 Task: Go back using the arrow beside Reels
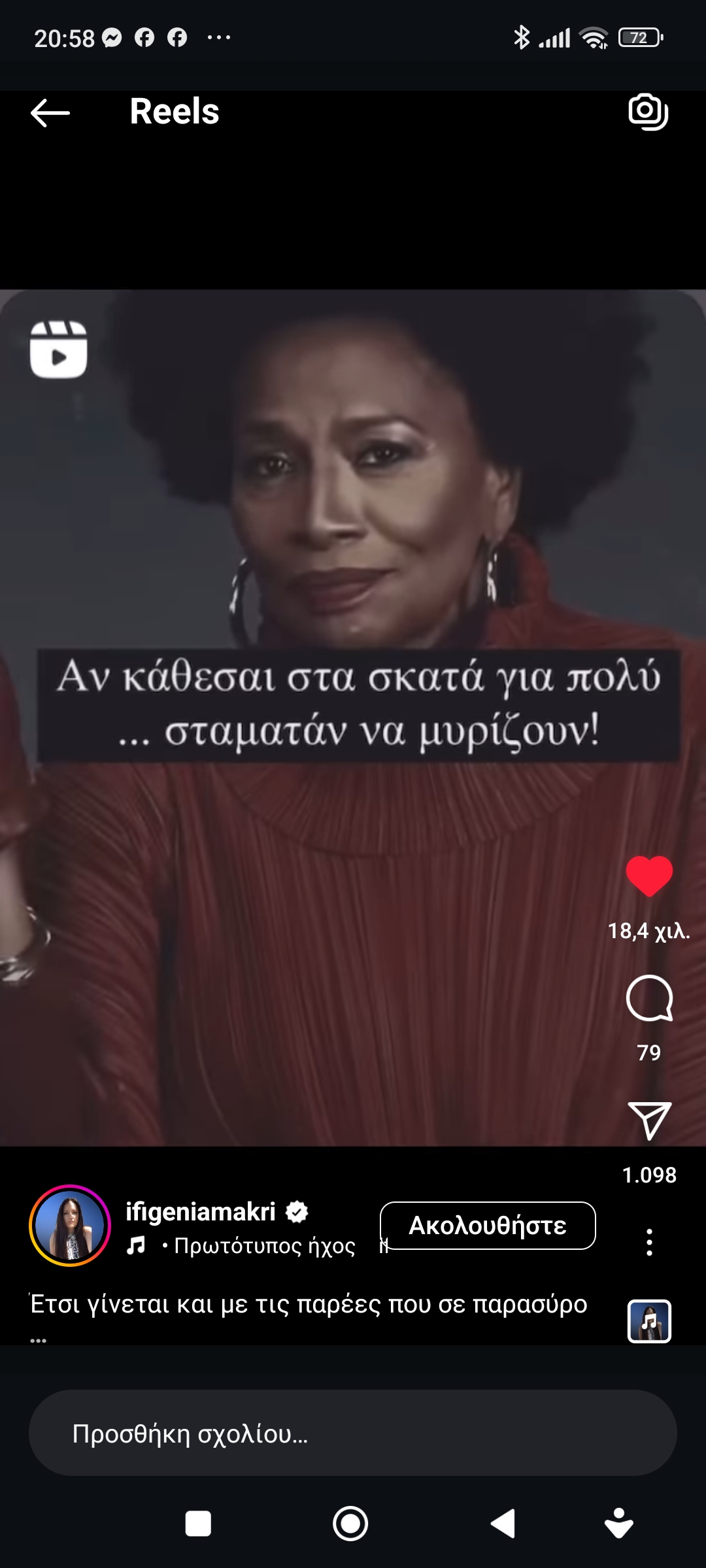click(50, 112)
